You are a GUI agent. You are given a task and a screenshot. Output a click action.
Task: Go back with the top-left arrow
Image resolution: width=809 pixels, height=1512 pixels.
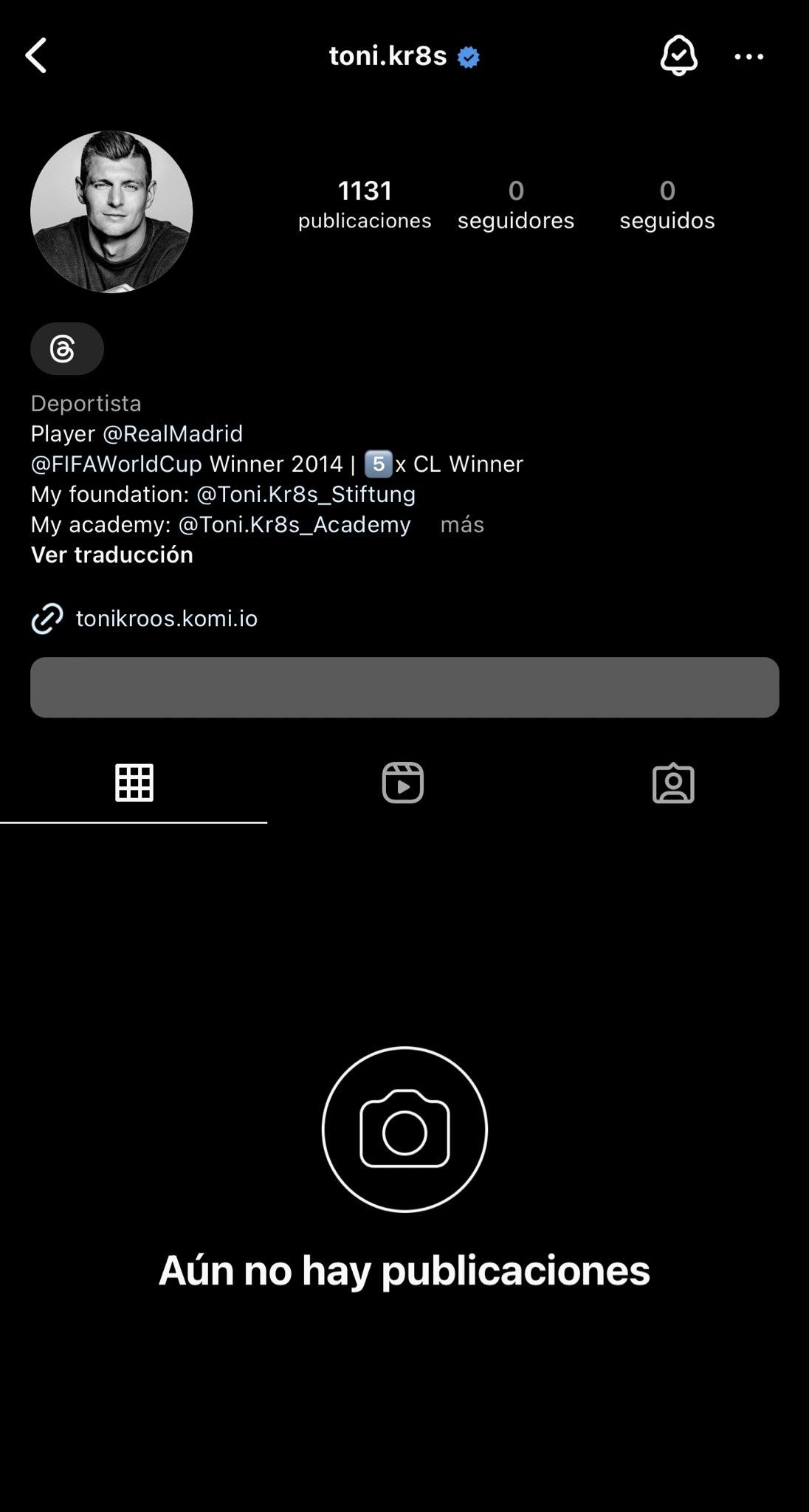(x=36, y=56)
